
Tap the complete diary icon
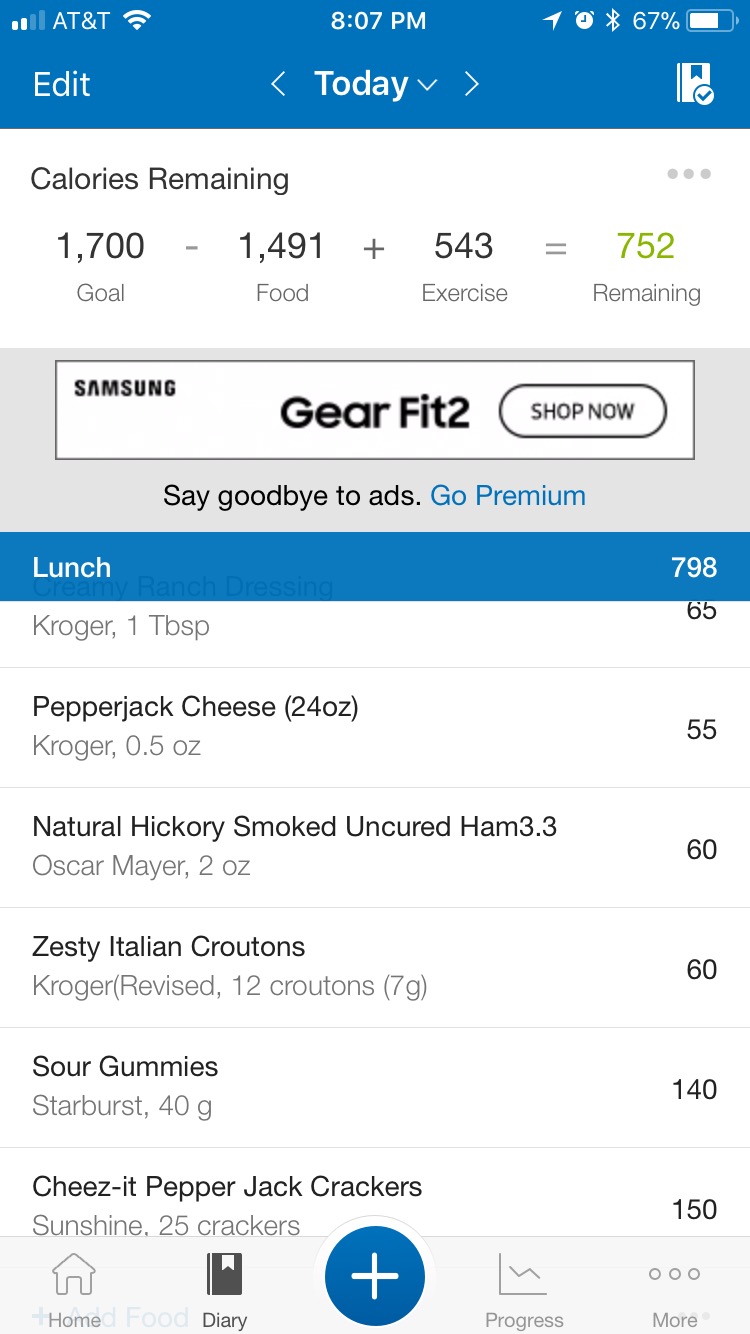(x=694, y=84)
